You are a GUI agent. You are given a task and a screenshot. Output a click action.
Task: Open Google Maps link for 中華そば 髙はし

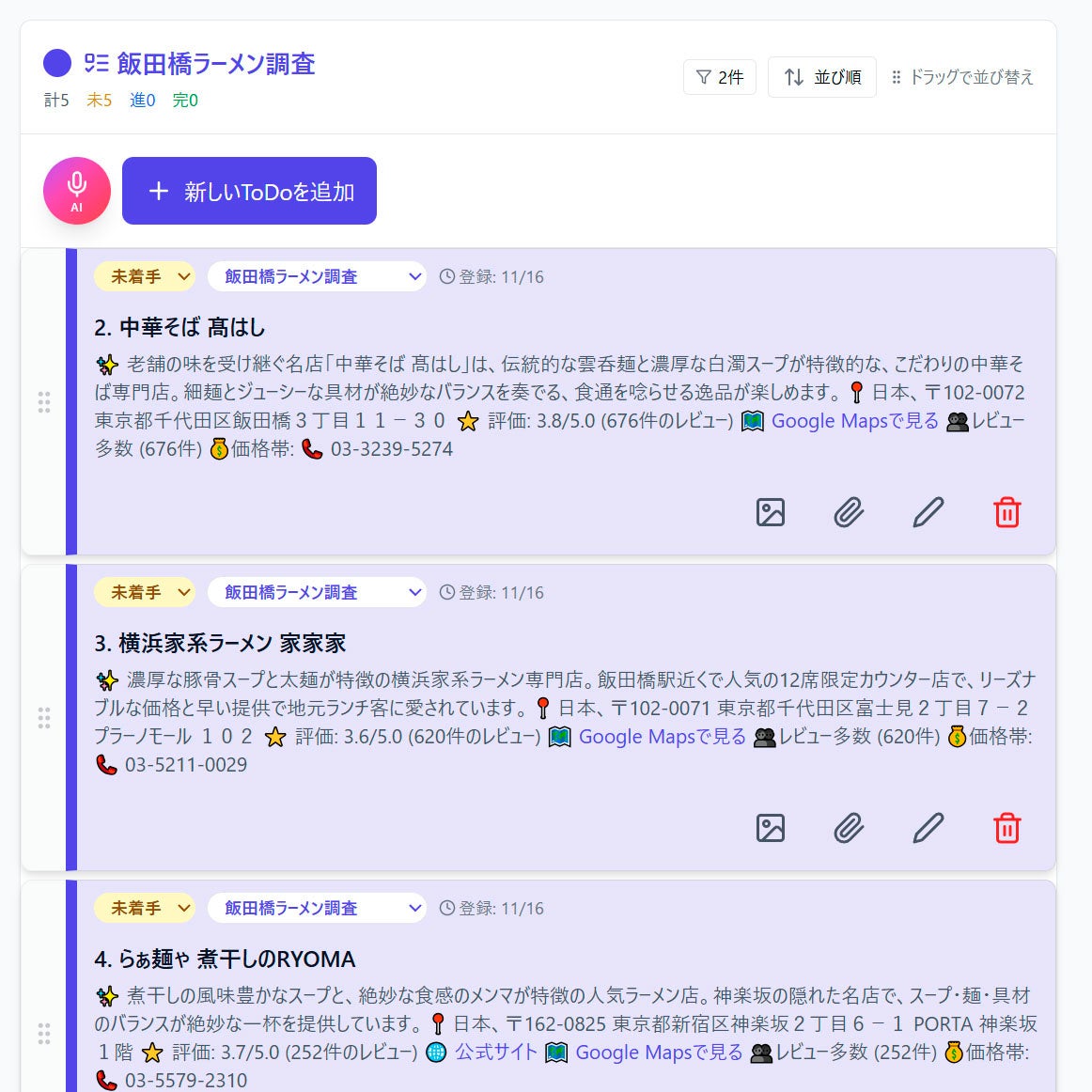coord(854,421)
